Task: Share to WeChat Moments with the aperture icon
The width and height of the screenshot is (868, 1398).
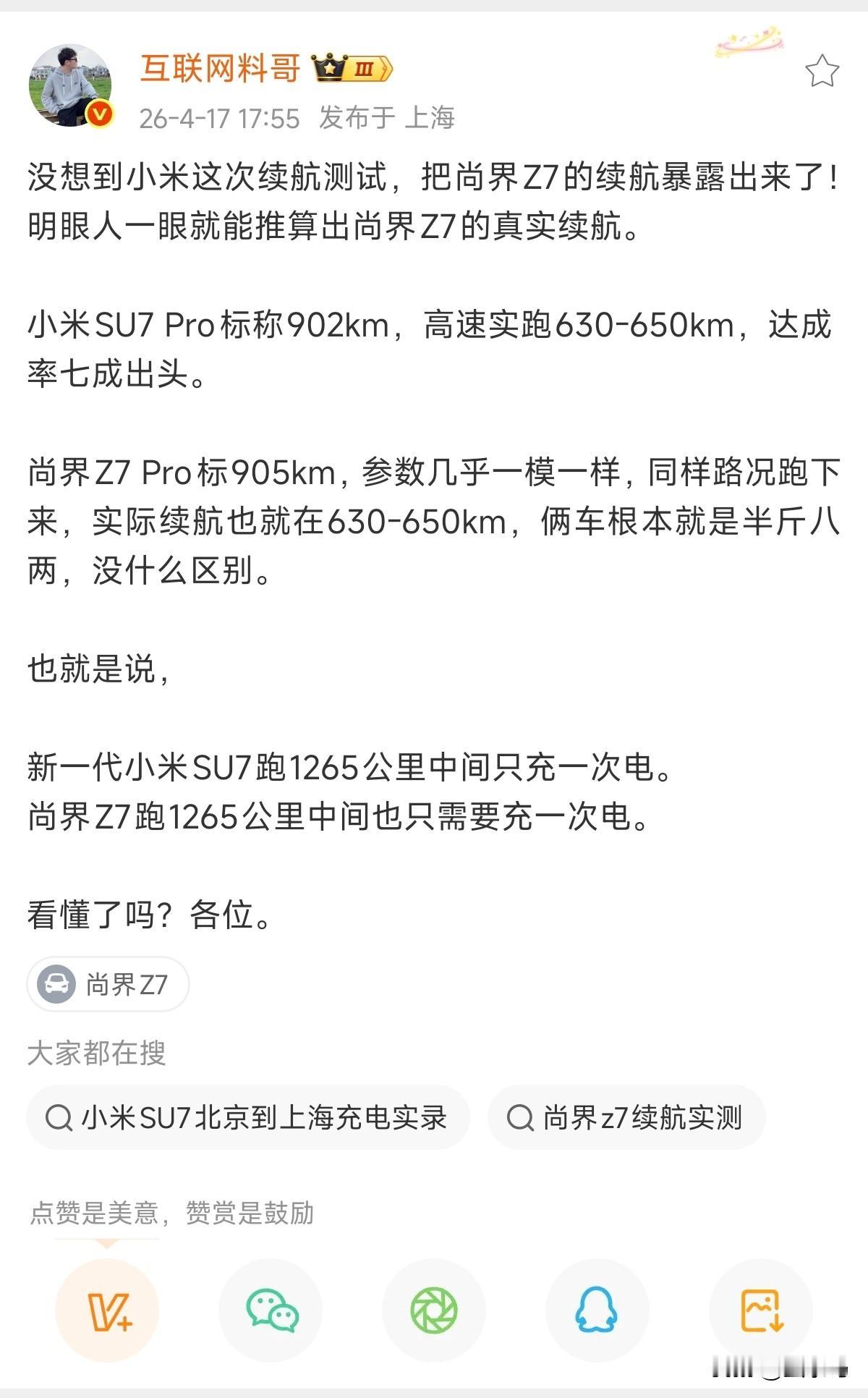Action: click(434, 1308)
